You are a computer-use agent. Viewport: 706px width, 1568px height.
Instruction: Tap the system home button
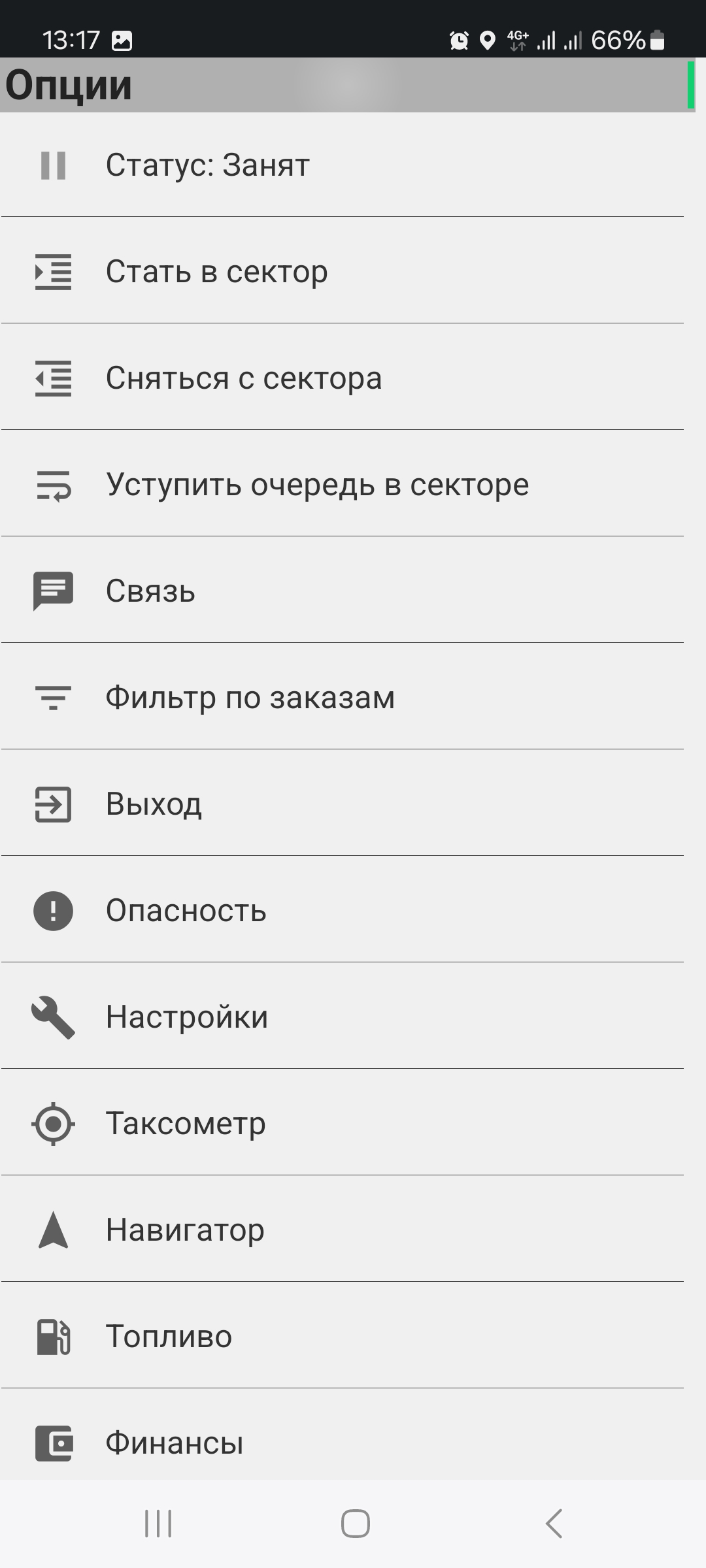click(355, 1524)
